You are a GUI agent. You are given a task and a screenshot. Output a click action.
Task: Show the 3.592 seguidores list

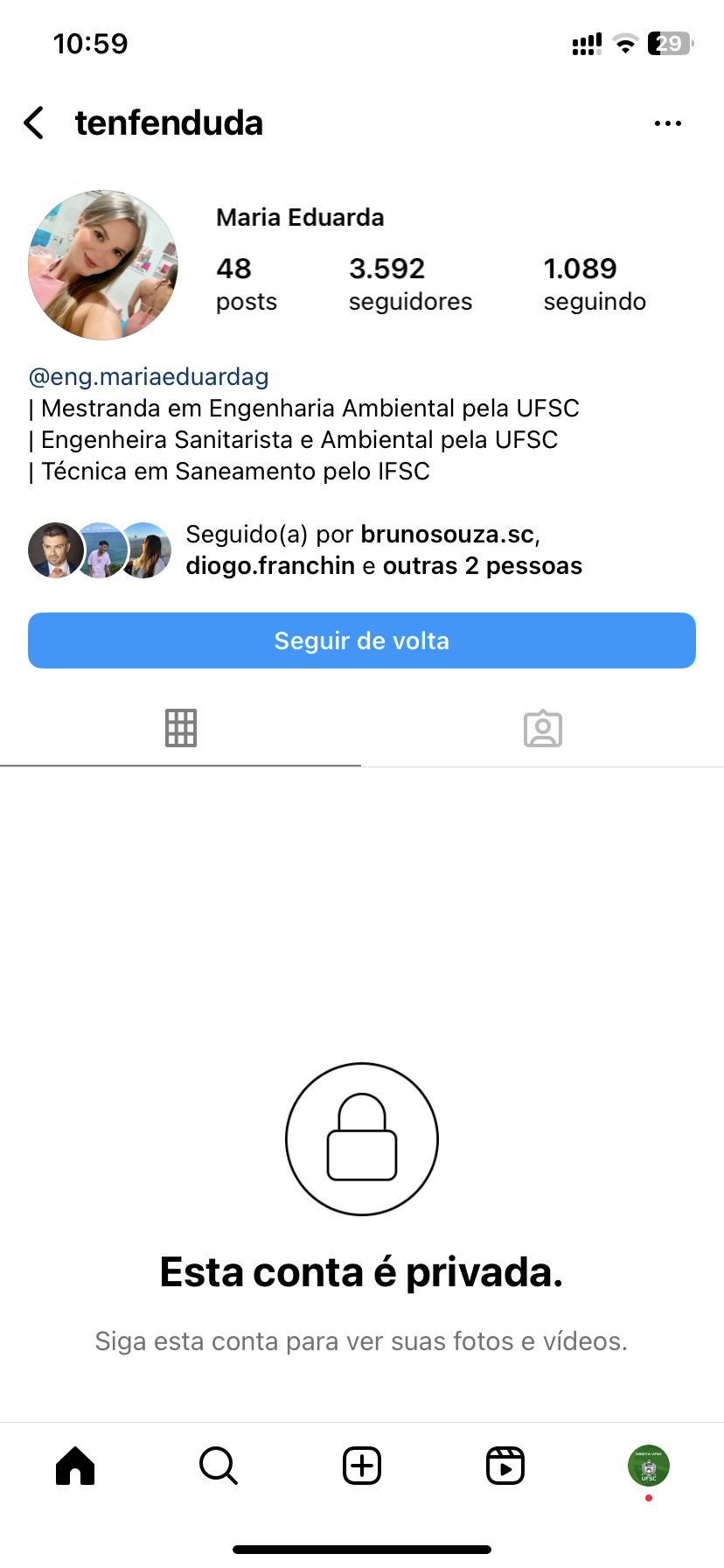[410, 283]
